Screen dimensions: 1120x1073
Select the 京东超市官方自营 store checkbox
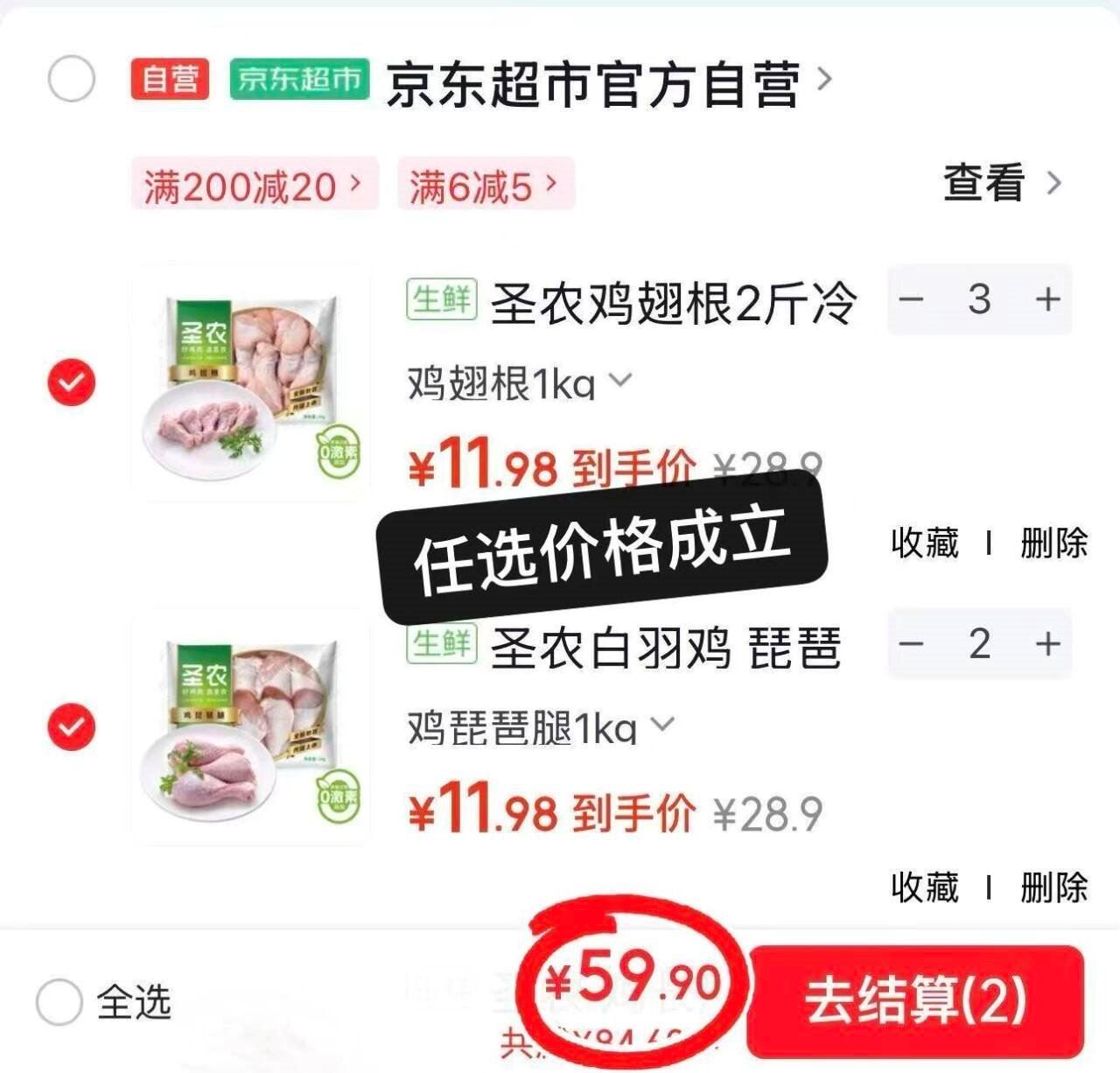pyautogui.click(x=71, y=80)
